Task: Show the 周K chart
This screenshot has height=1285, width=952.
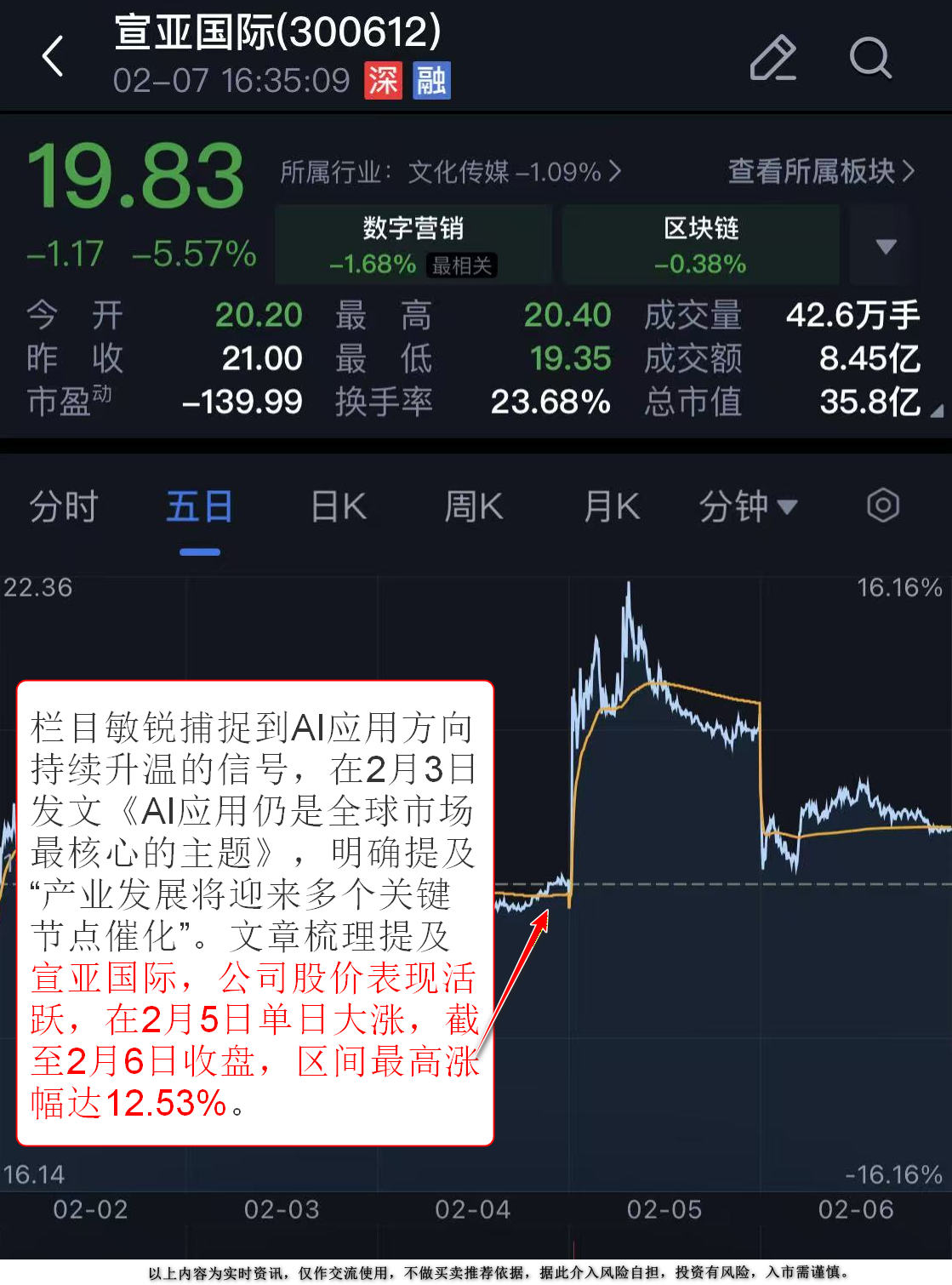Action: point(474,507)
